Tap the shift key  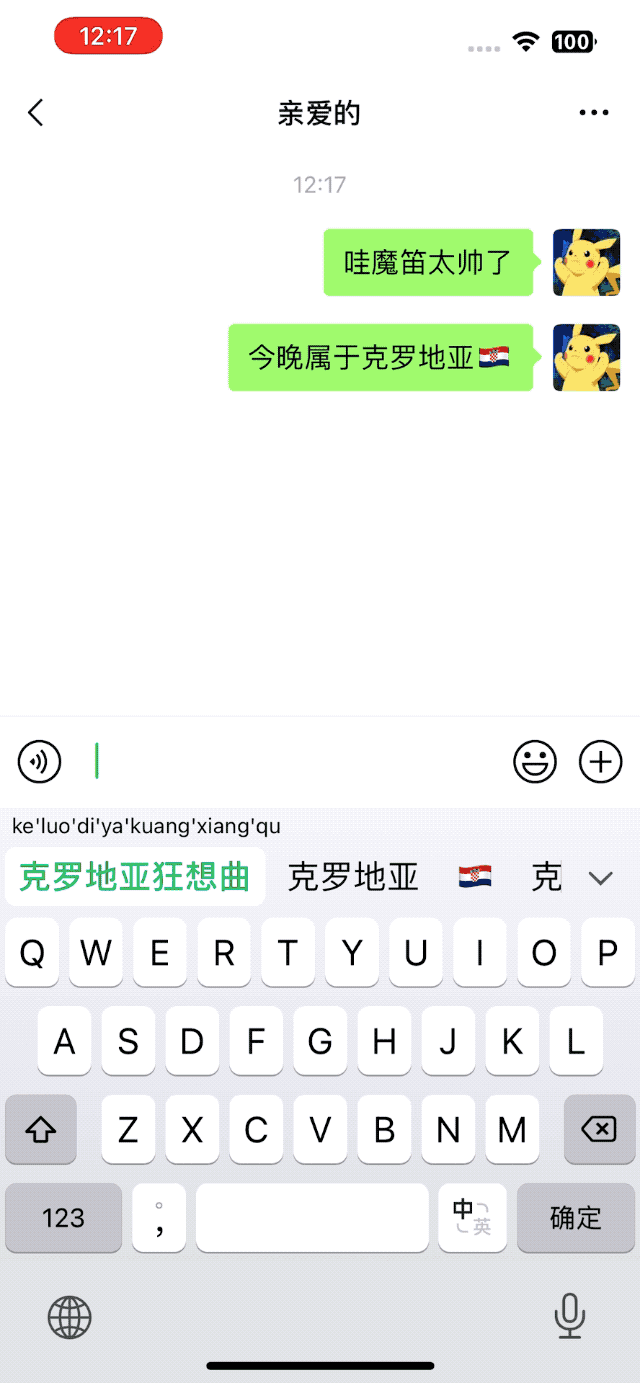point(41,1130)
